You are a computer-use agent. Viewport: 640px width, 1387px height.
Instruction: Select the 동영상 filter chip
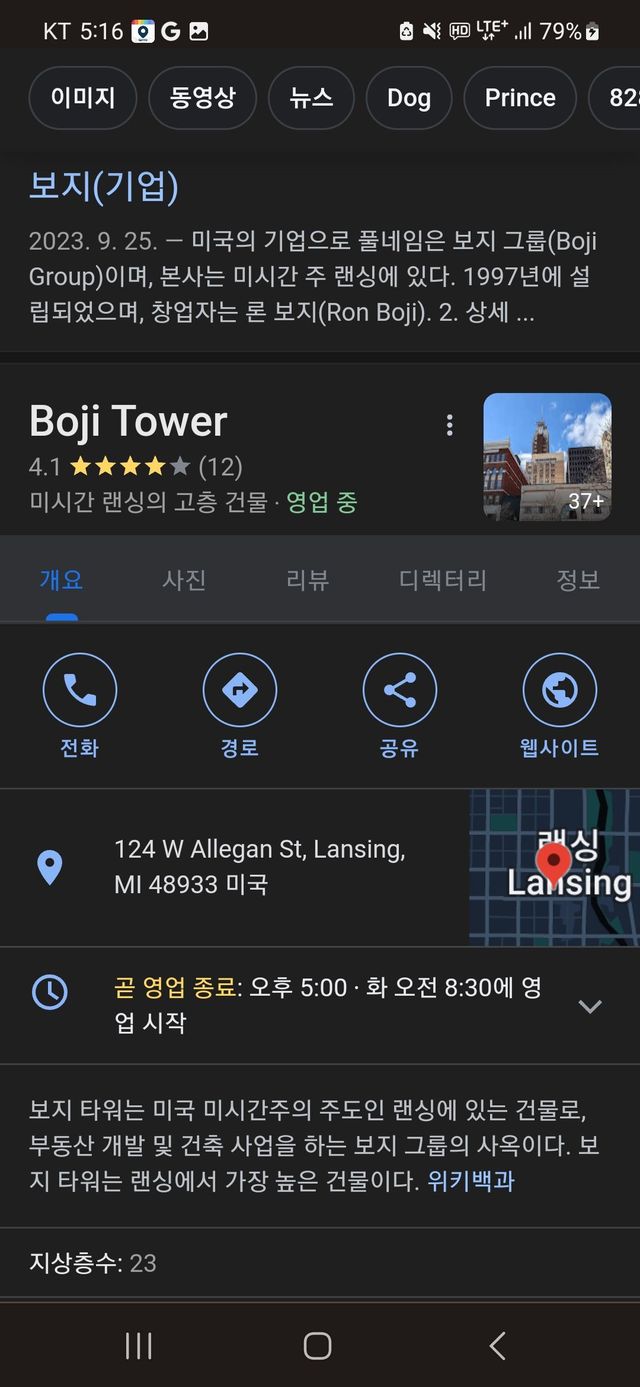click(202, 98)
